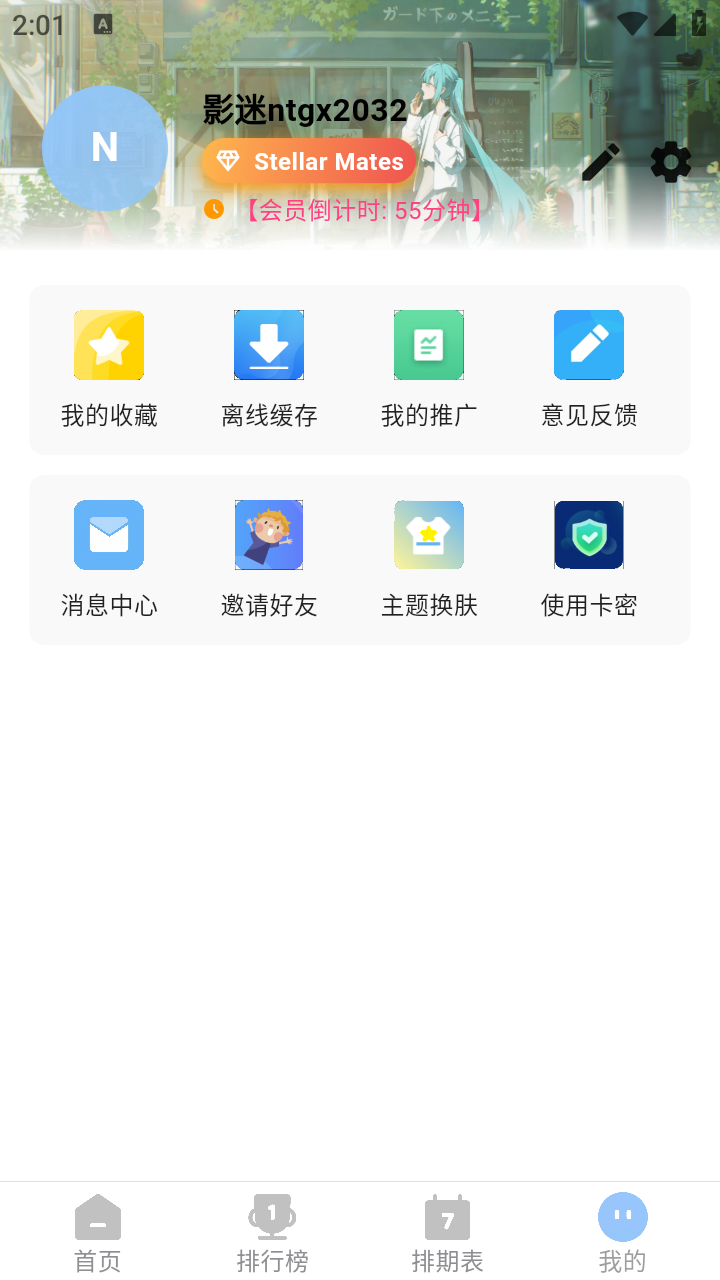Open 使用卡密 card code icon
The width and height of the screenshot is (720, 1280).
point(588,535)
